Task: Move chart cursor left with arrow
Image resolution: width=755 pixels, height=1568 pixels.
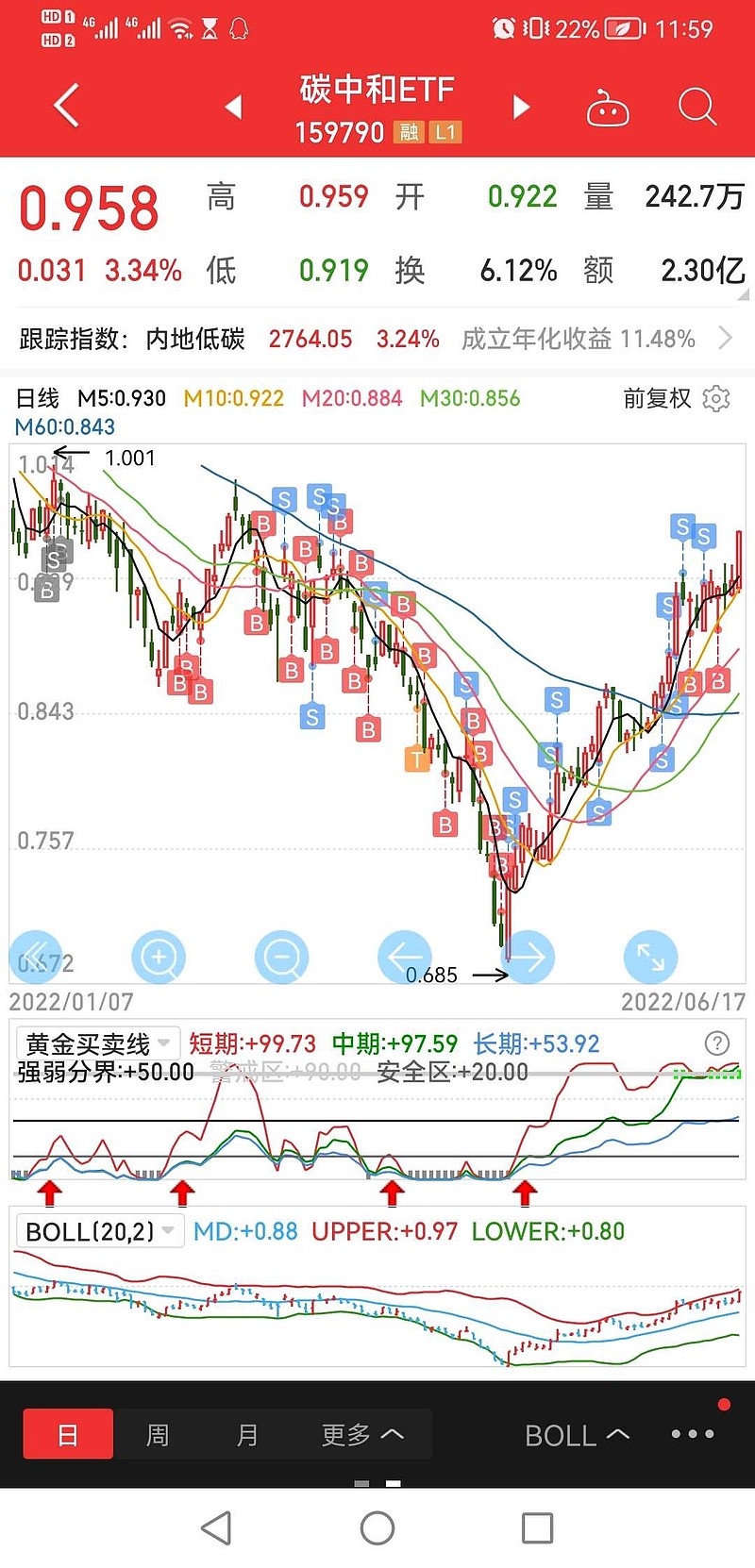Action: point(405,958)
